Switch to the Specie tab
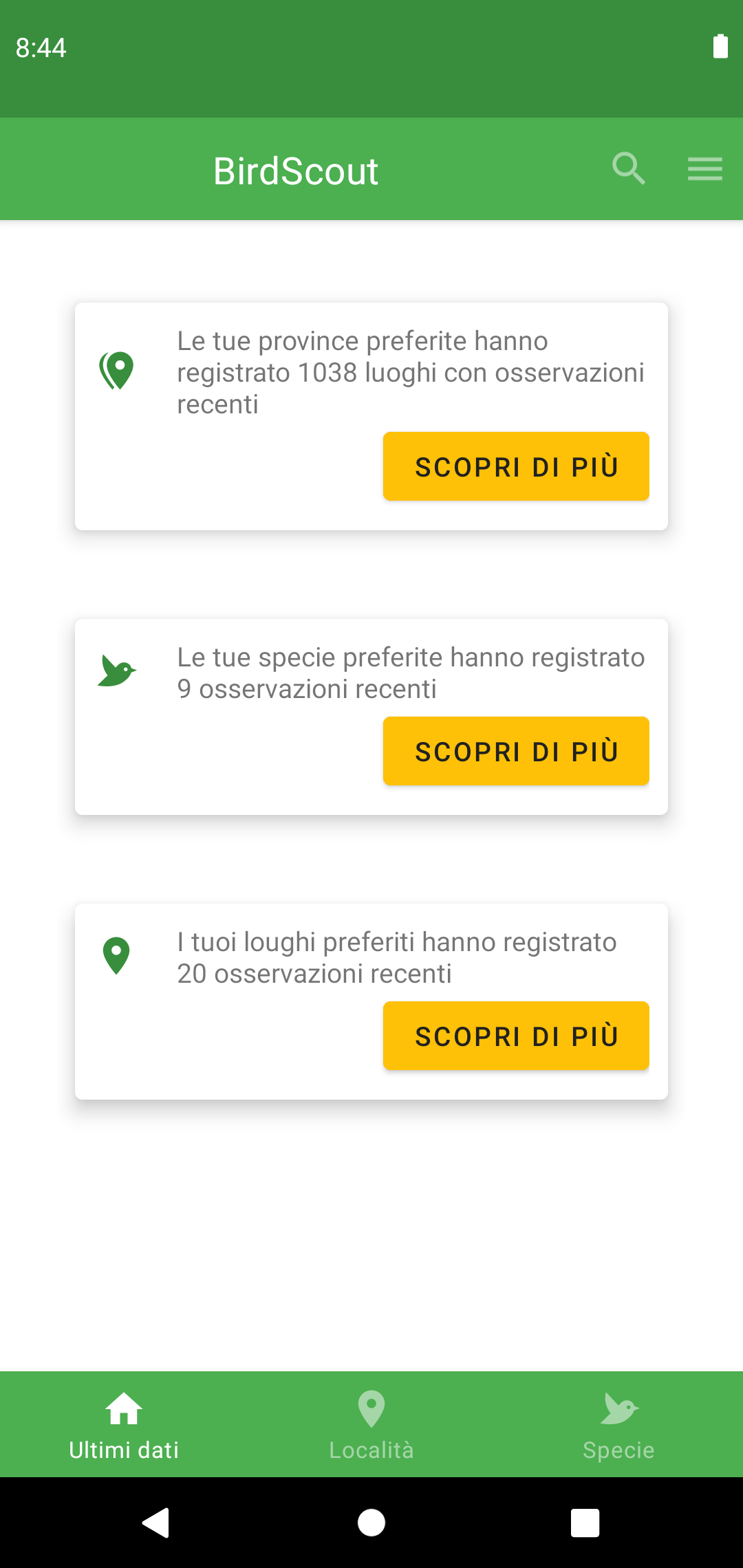This screenshot has height=1568, width=743. (618, 1424)
